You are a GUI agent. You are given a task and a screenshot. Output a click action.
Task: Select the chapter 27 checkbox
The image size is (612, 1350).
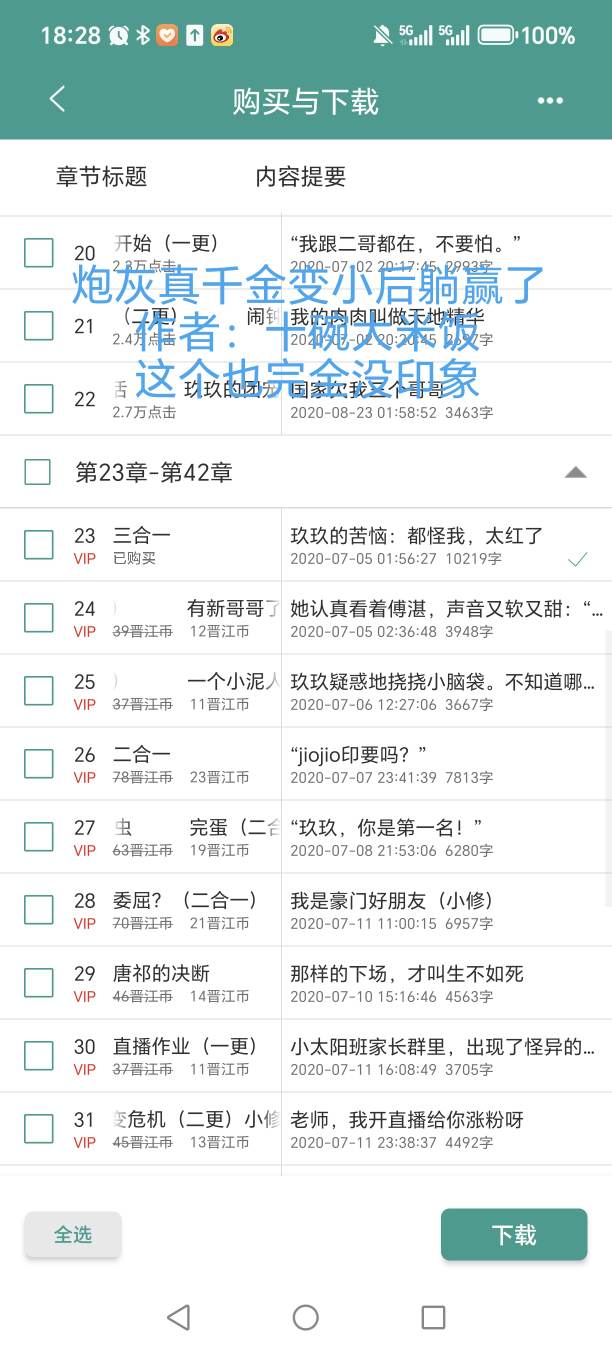click(38, 837)
